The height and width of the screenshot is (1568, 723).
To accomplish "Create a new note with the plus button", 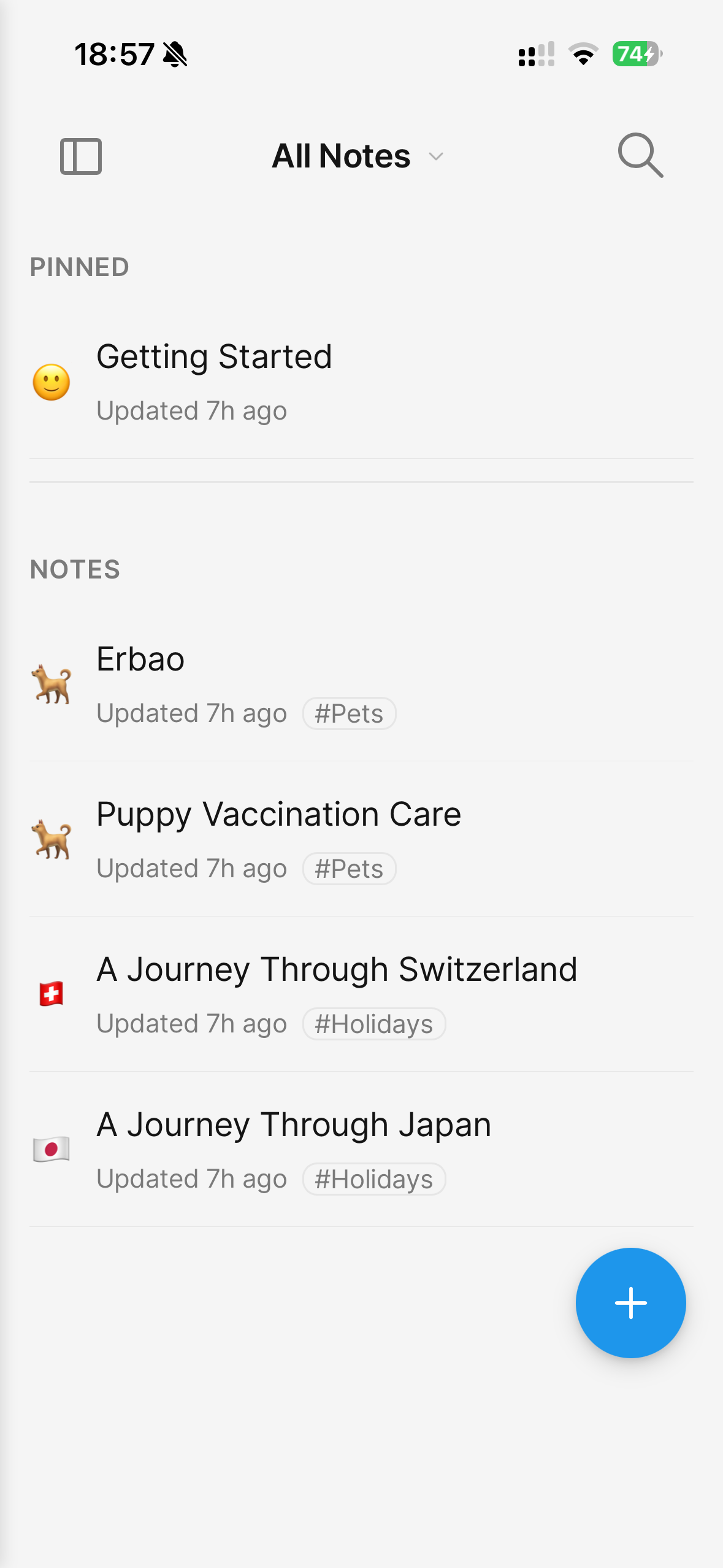I will click(630, 1302).
